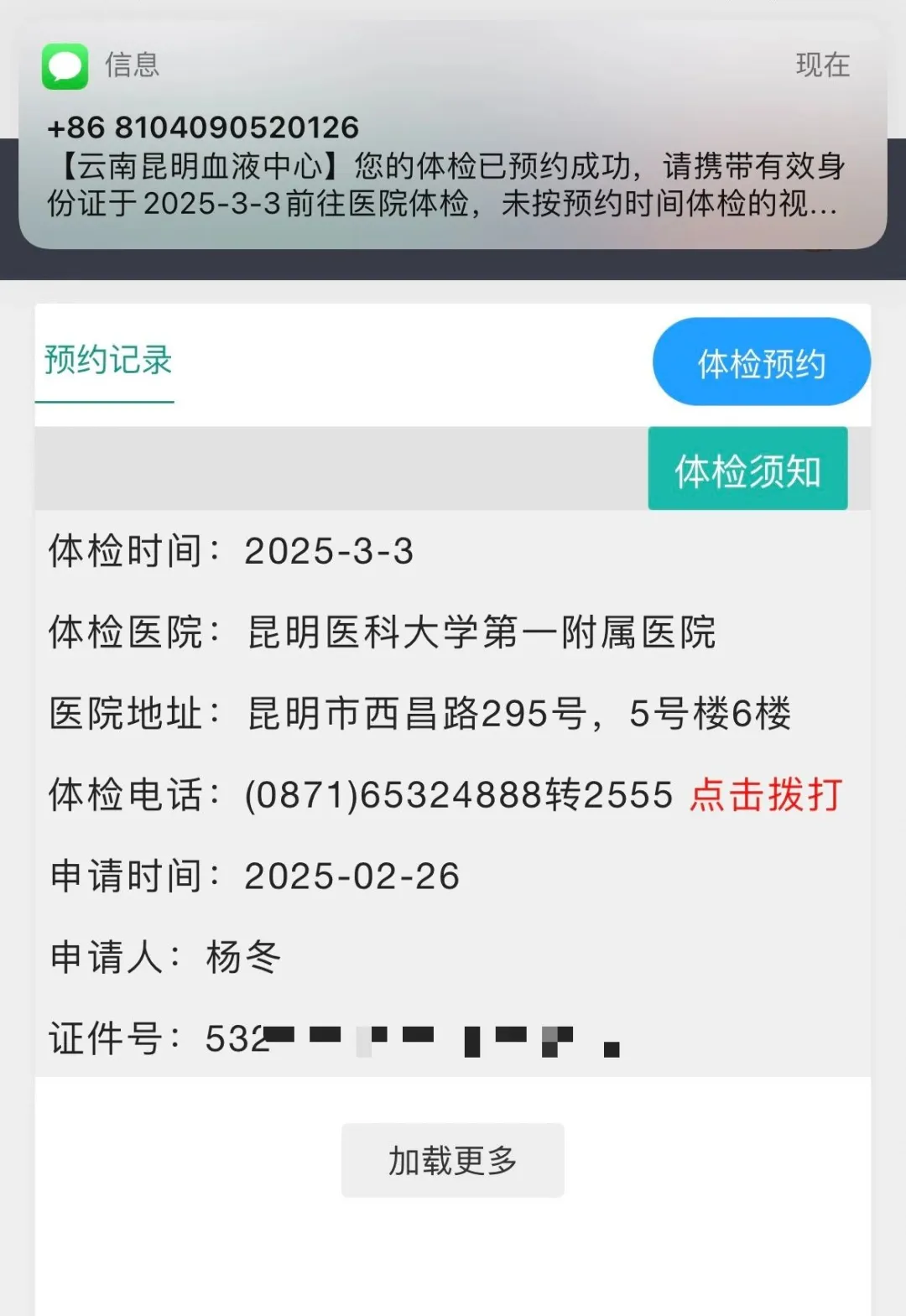906x1316 pixels.
Task: Open hospital name 昆明医科大学第一附属医院
Action: 482,633
